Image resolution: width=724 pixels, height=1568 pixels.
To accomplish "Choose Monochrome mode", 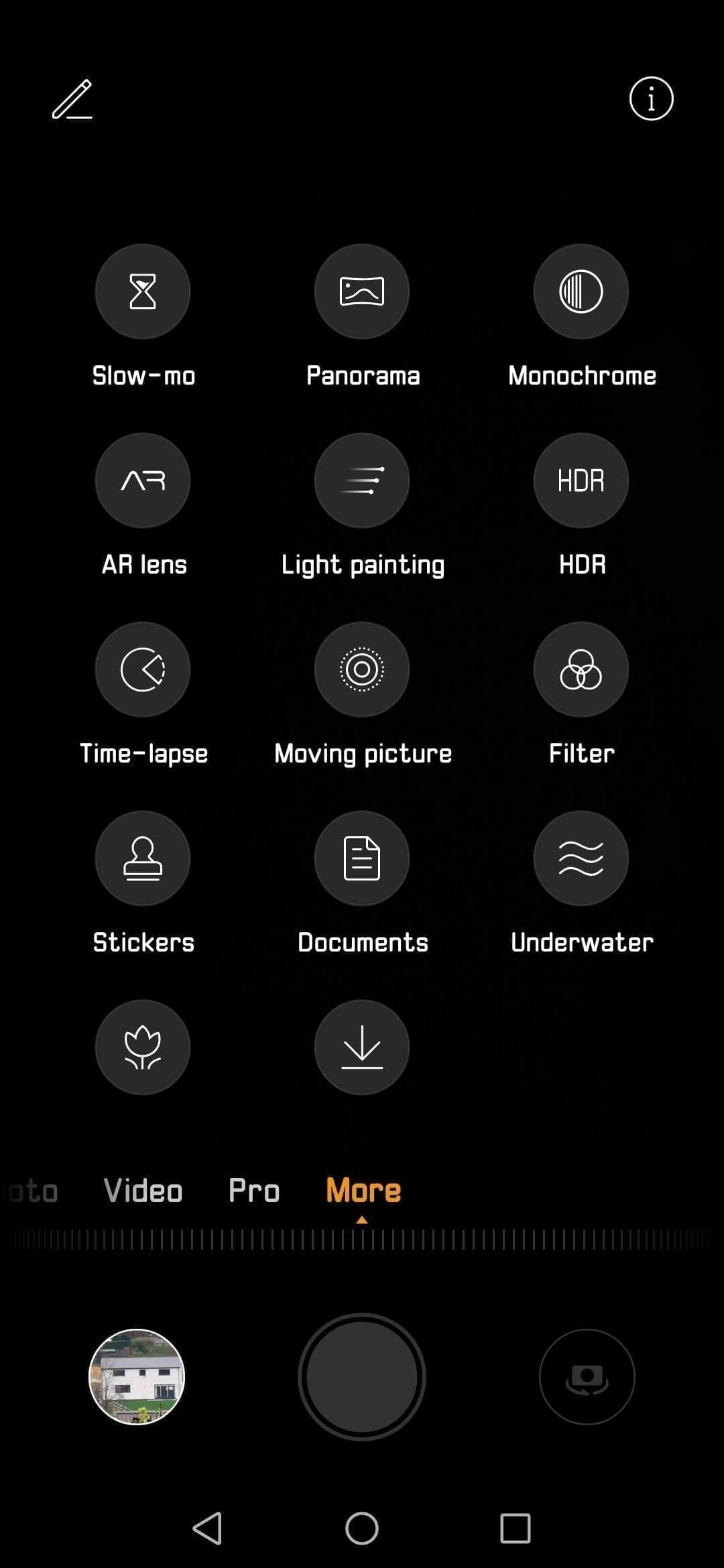I will (581, 291).
